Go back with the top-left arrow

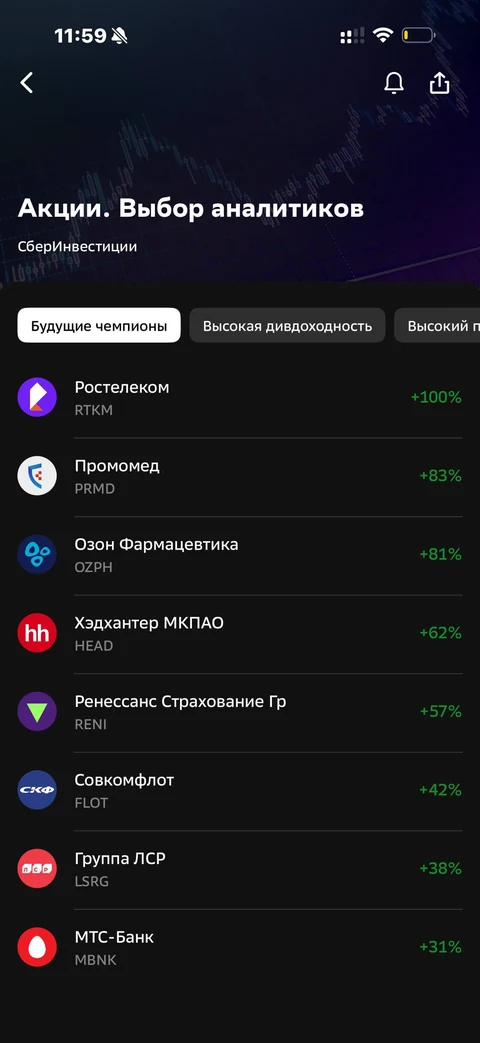coord(27,83)
